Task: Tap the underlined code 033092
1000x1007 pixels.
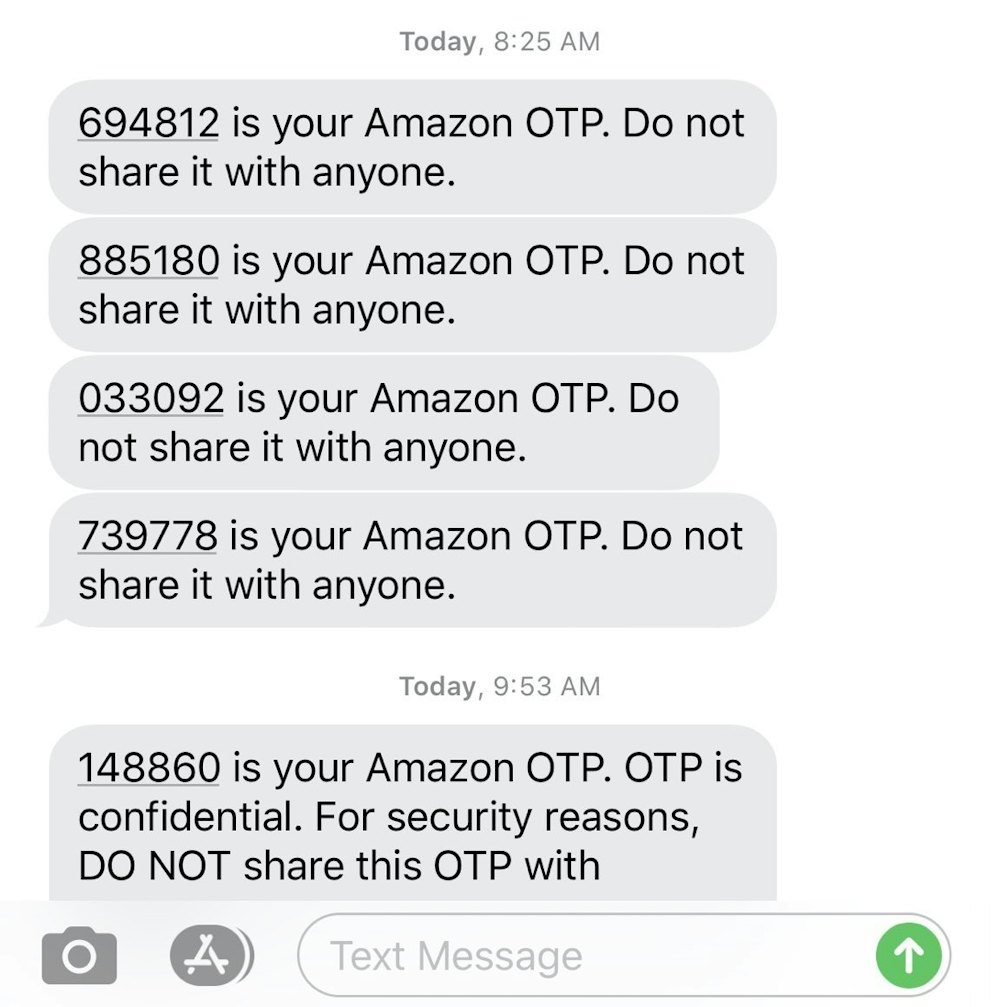Action: coord(151,399)
